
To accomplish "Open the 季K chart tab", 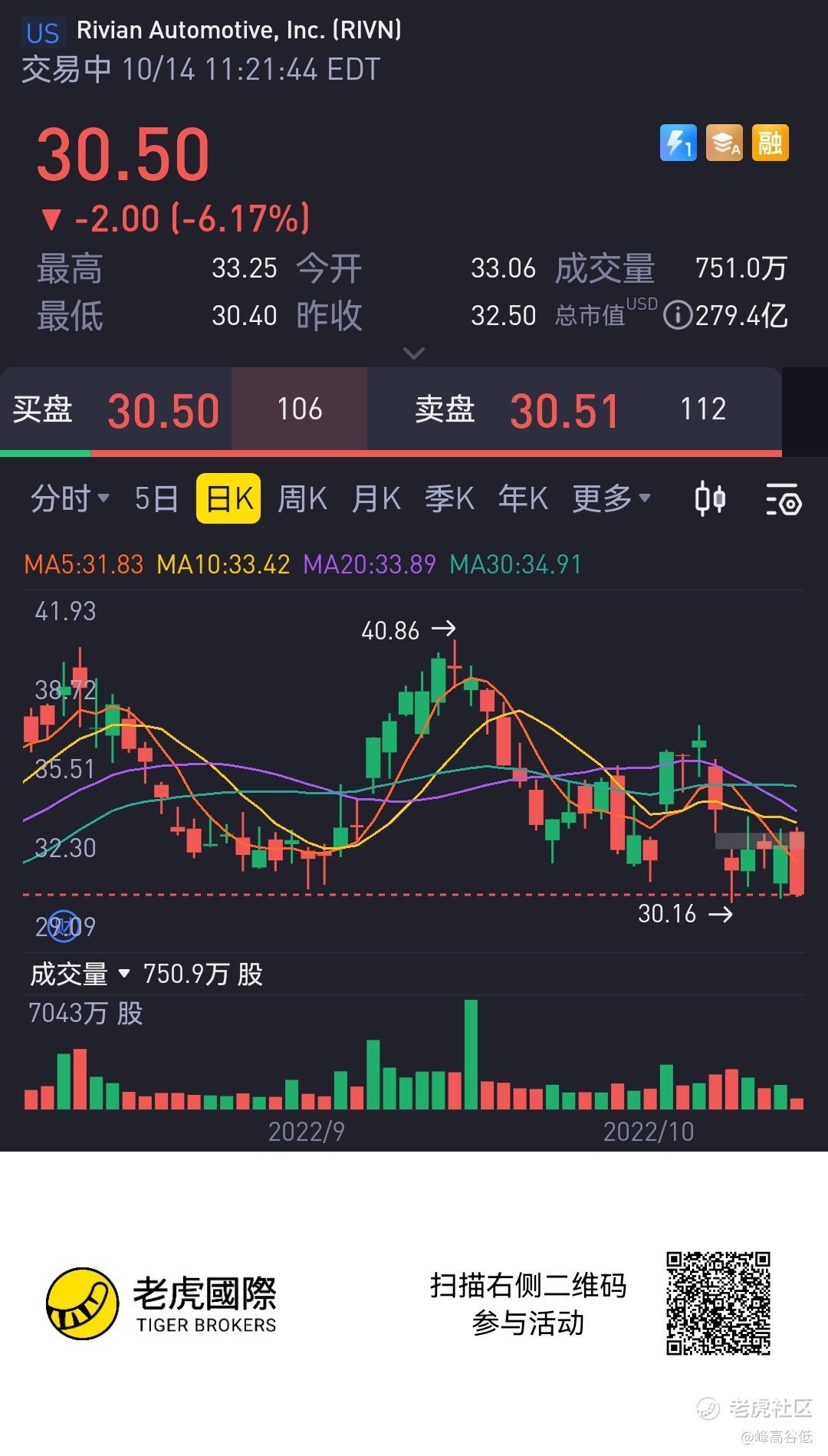I will click(449, 498).
